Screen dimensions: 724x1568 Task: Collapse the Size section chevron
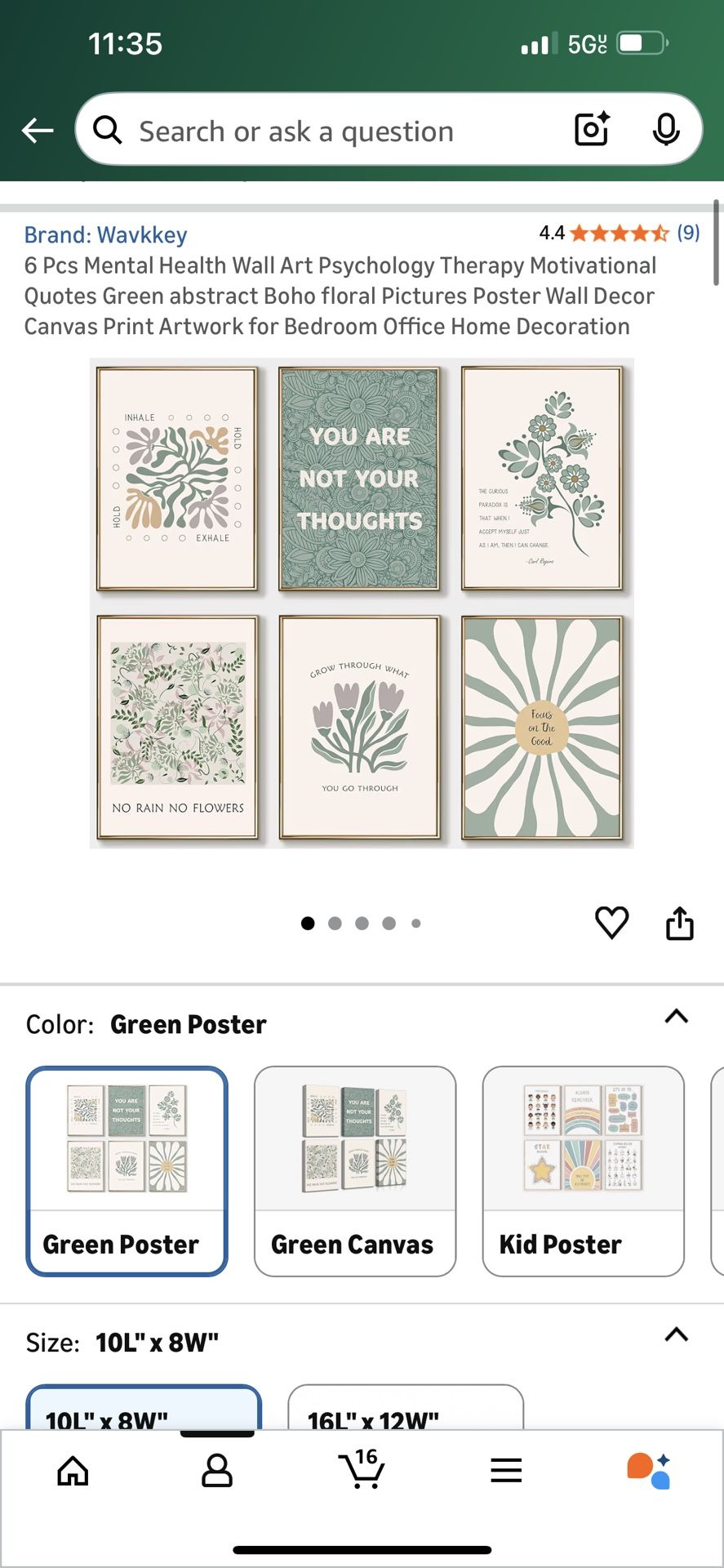tap(675, 1335)
